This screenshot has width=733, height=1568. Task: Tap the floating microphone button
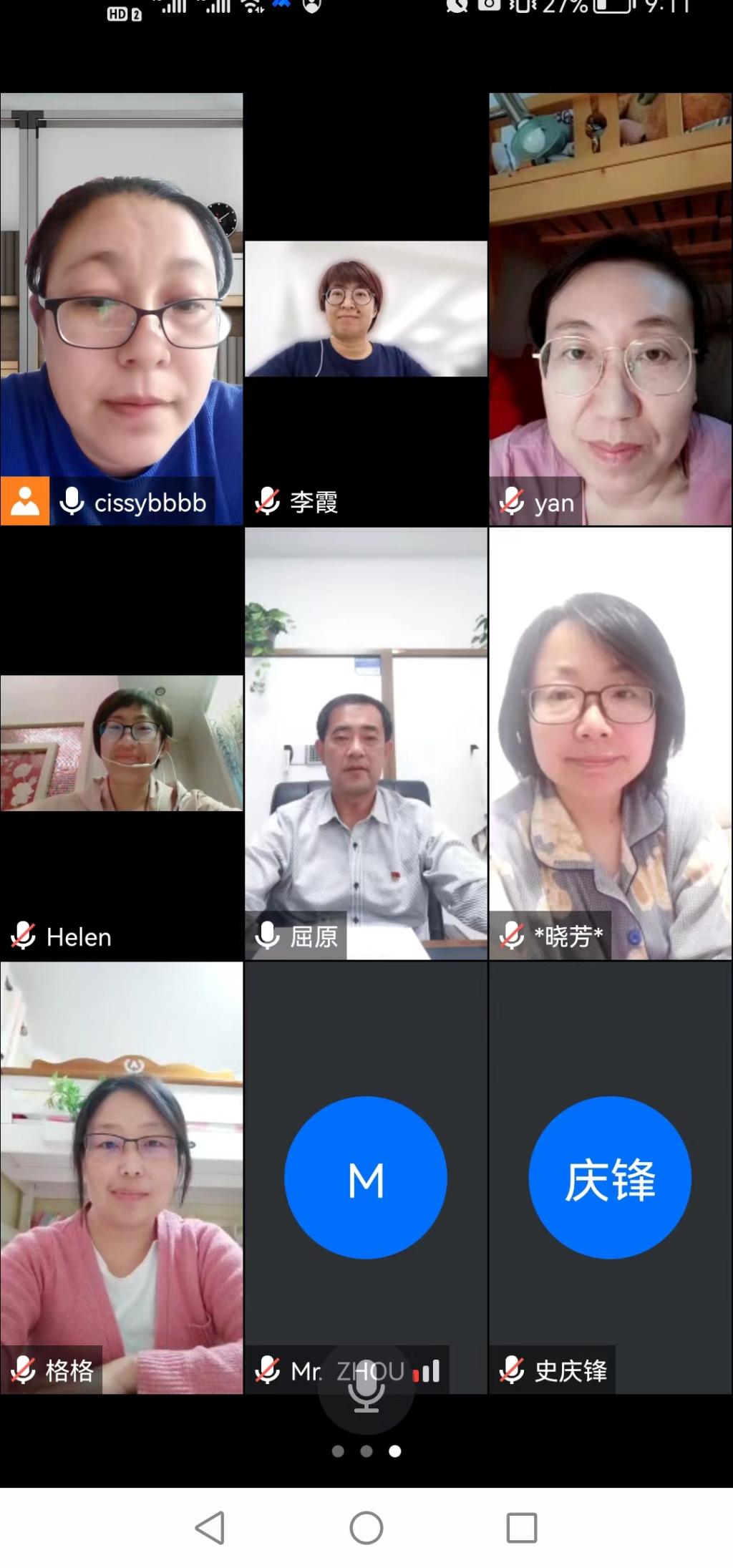point(366,1388)
